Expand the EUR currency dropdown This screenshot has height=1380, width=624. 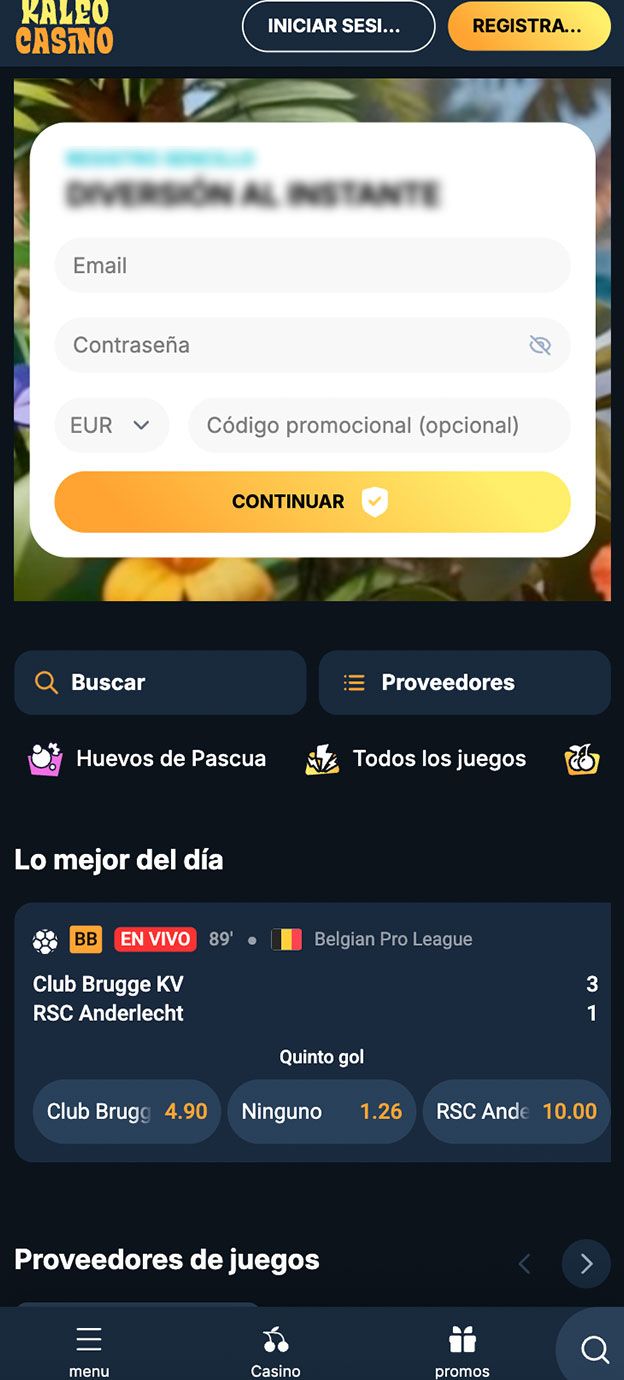tap(111, 425)
